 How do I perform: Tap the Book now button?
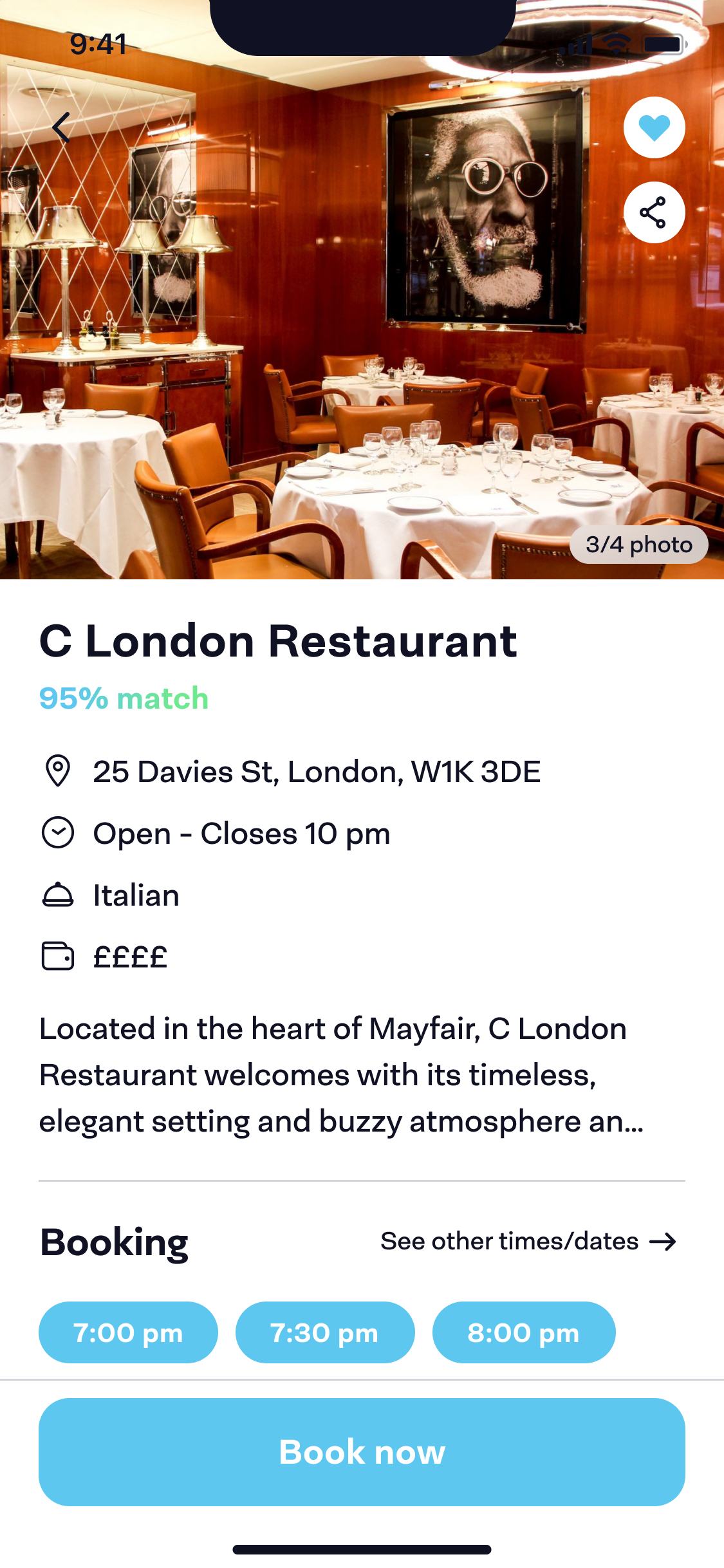[x=362, y=1451]
